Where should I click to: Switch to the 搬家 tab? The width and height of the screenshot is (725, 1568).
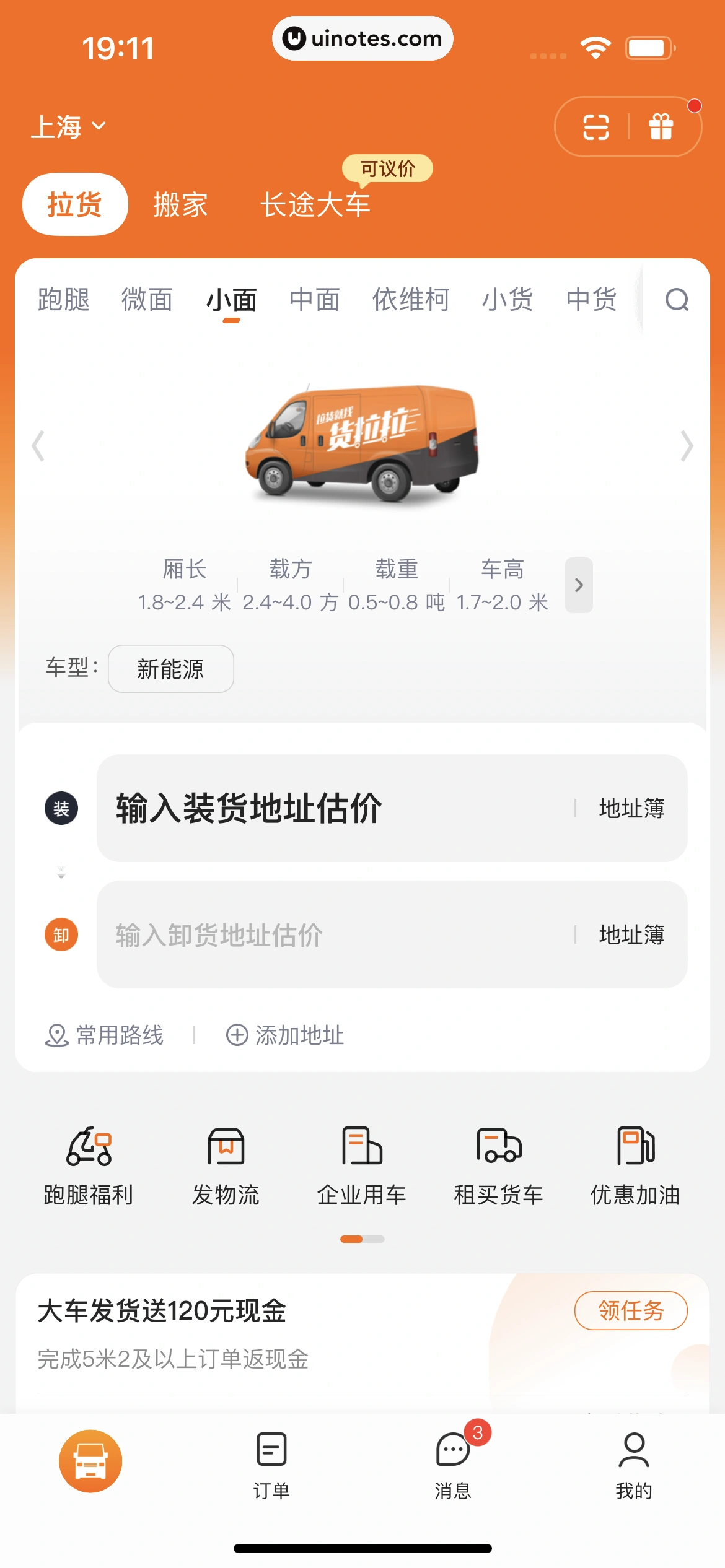179,204
